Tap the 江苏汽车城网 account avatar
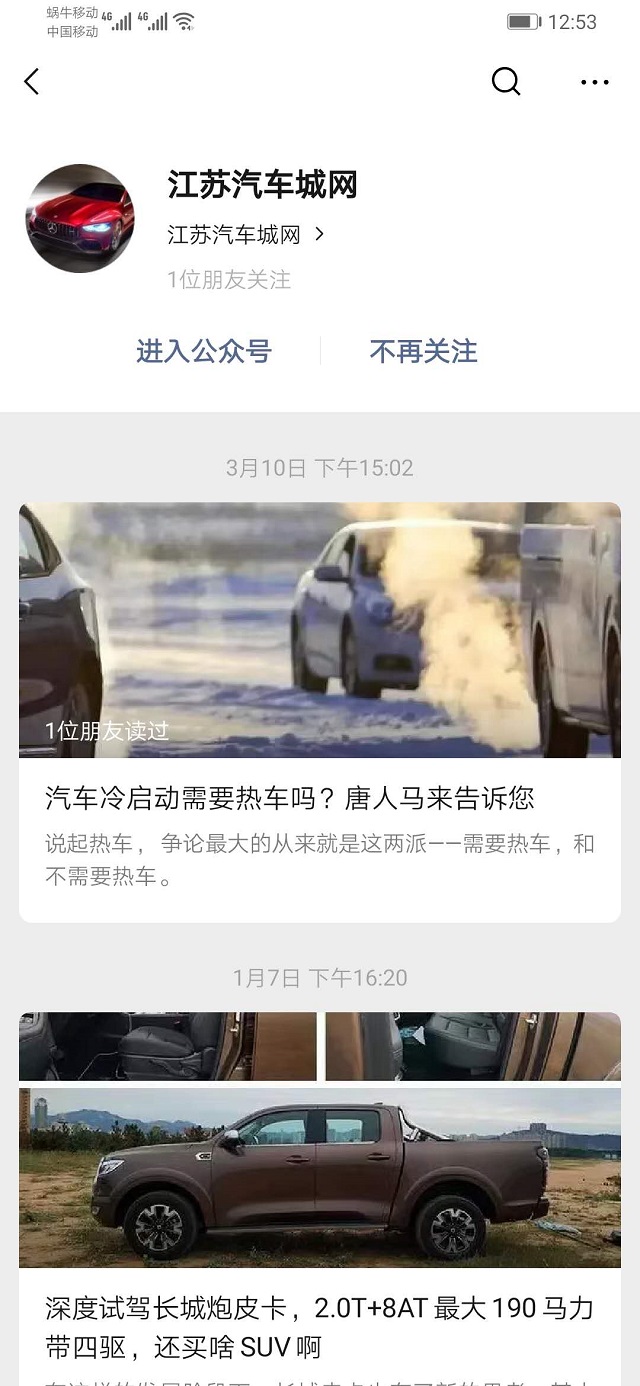This screenshot has height=1386, width=640. point(80,218)
